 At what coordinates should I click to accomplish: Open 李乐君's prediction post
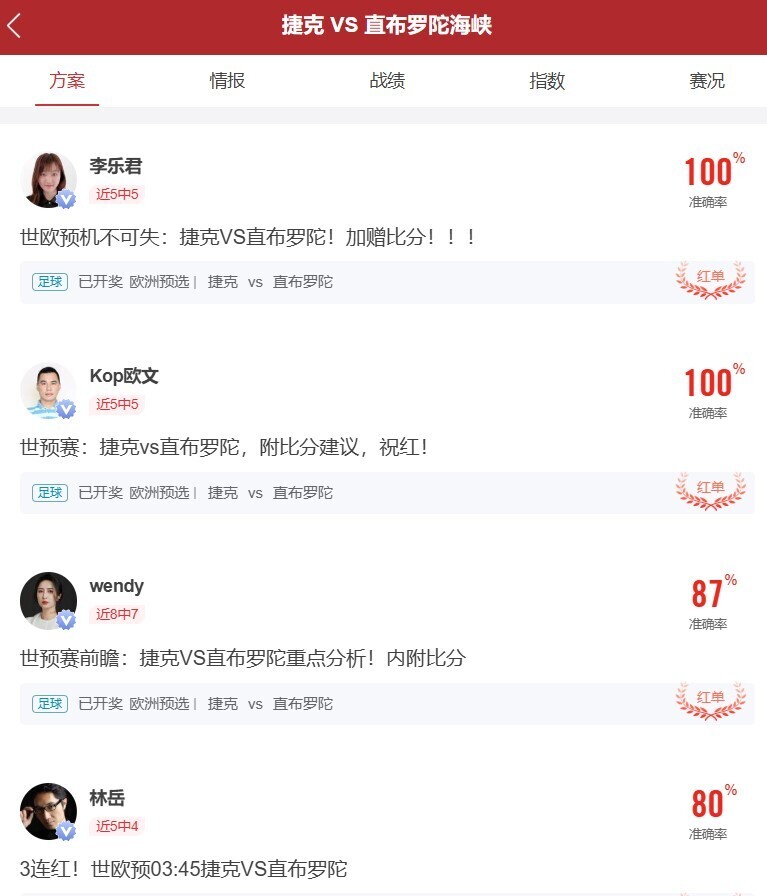(248, 238)
